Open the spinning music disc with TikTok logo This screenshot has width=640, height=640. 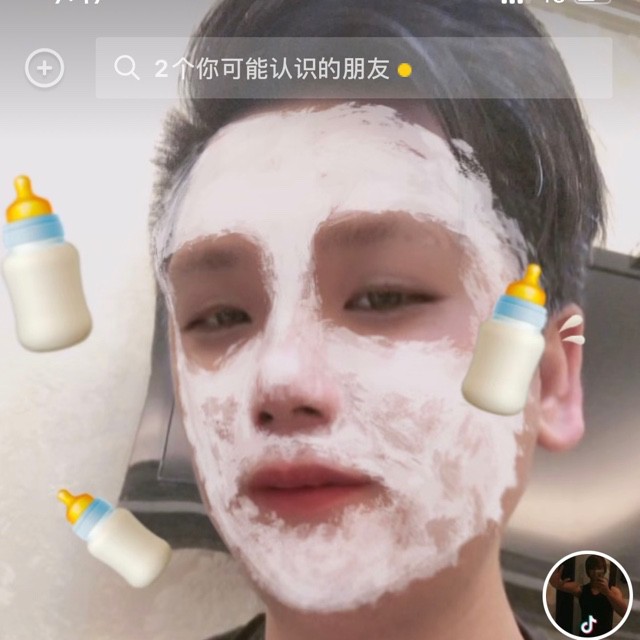click(588, 596)
